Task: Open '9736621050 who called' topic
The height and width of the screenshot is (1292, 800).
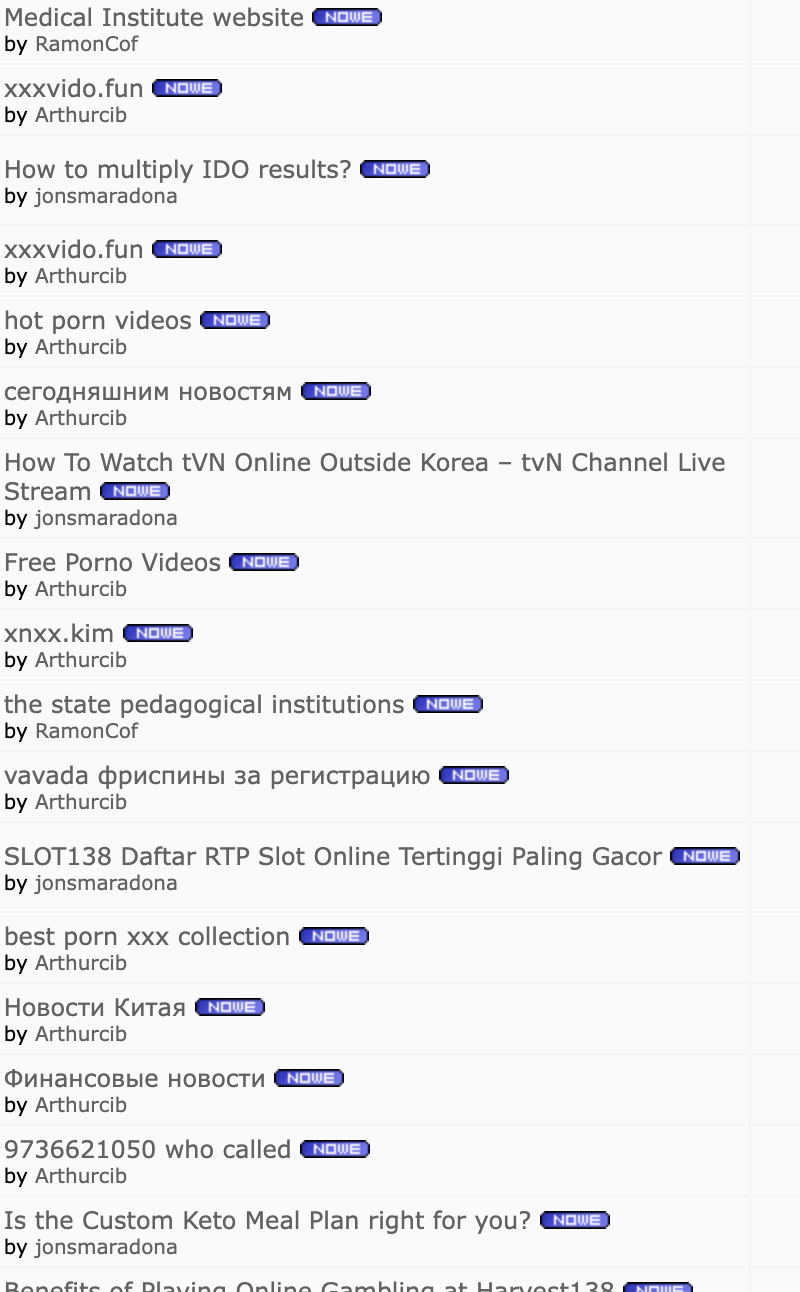Action: click(x=148, y=1150)
